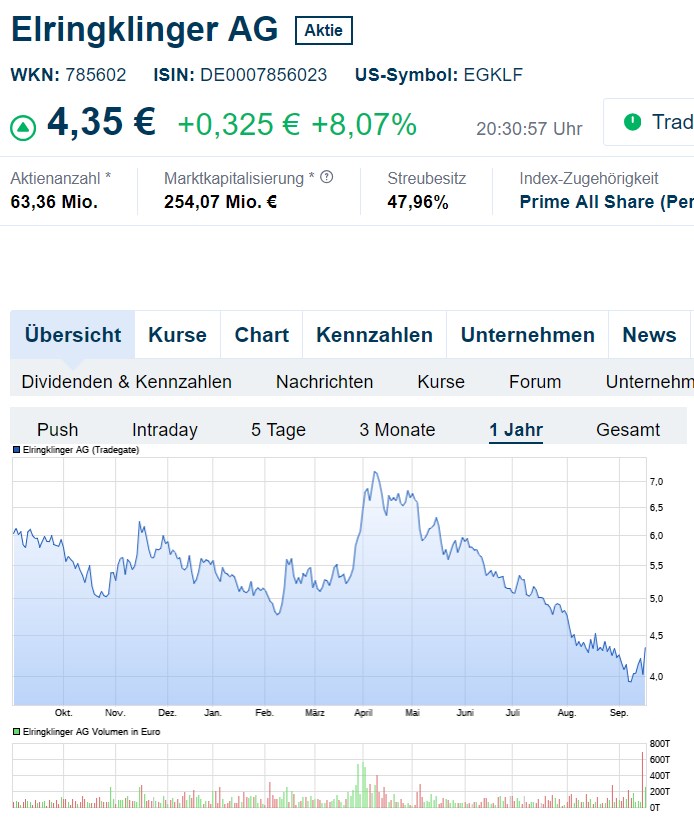Show the 3 Monate chart
The width and height of the screenshot is (694, 826).
(397, 430)
